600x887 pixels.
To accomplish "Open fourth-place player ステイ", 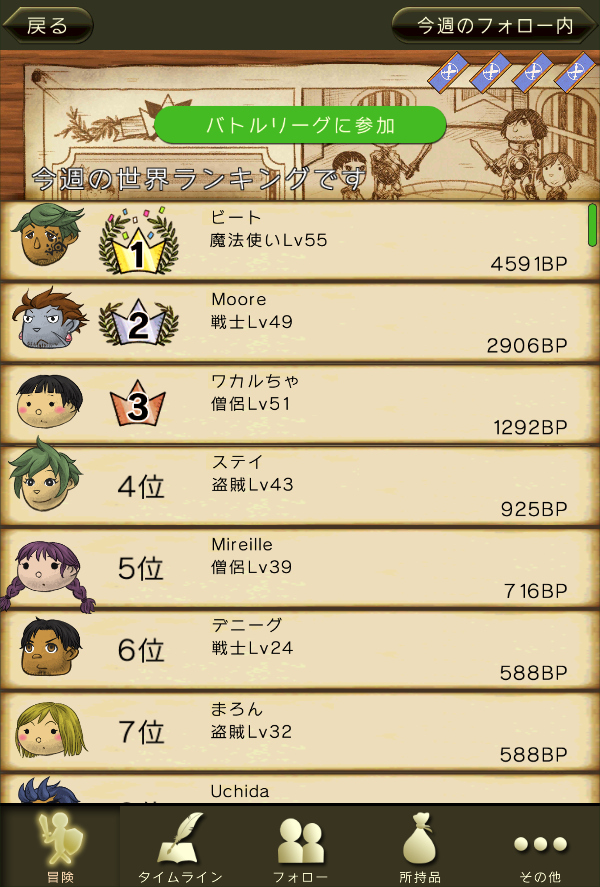I will 300,487.
